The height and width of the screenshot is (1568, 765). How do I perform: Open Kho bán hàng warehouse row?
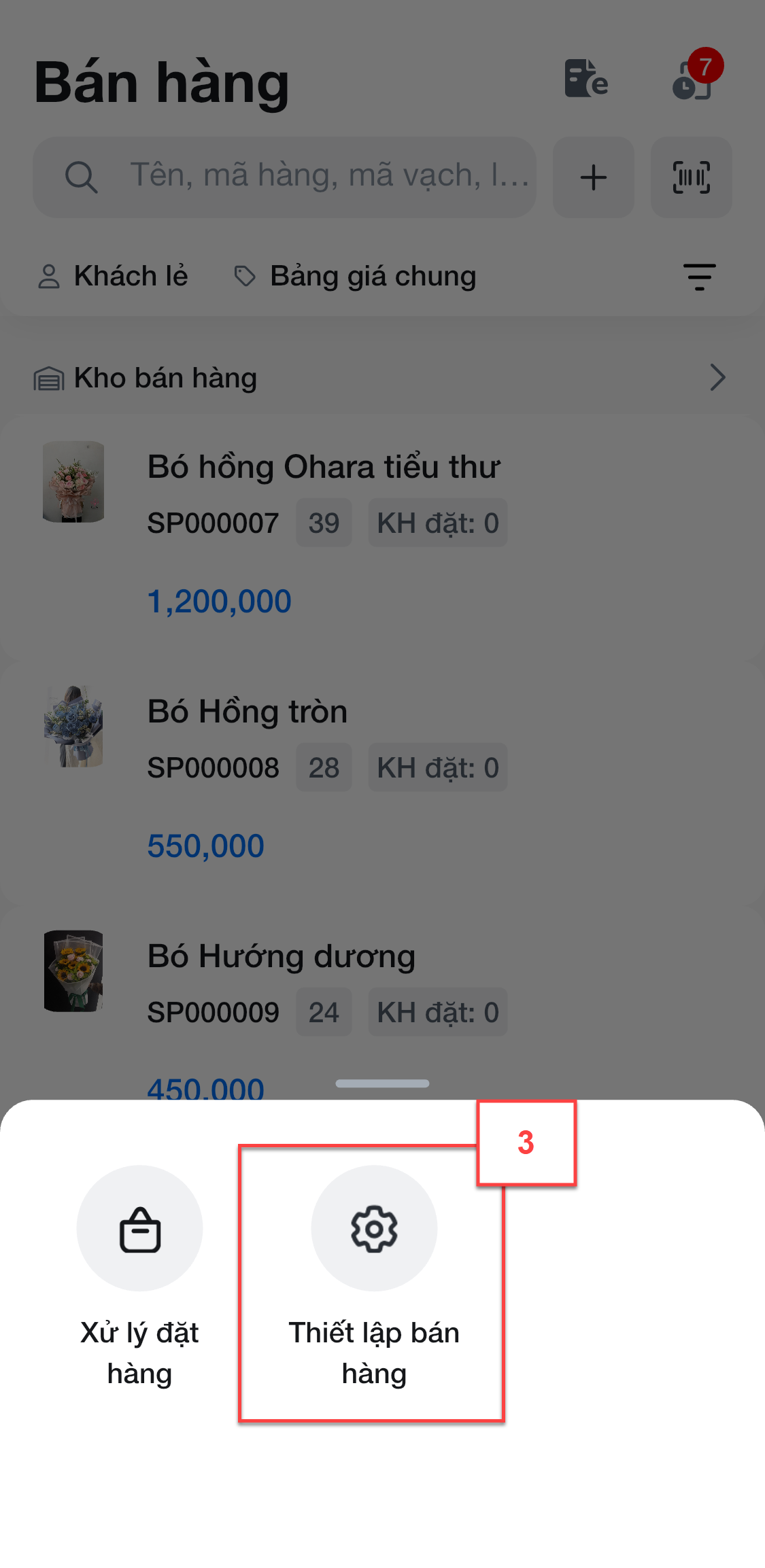(x=381, y=377)
